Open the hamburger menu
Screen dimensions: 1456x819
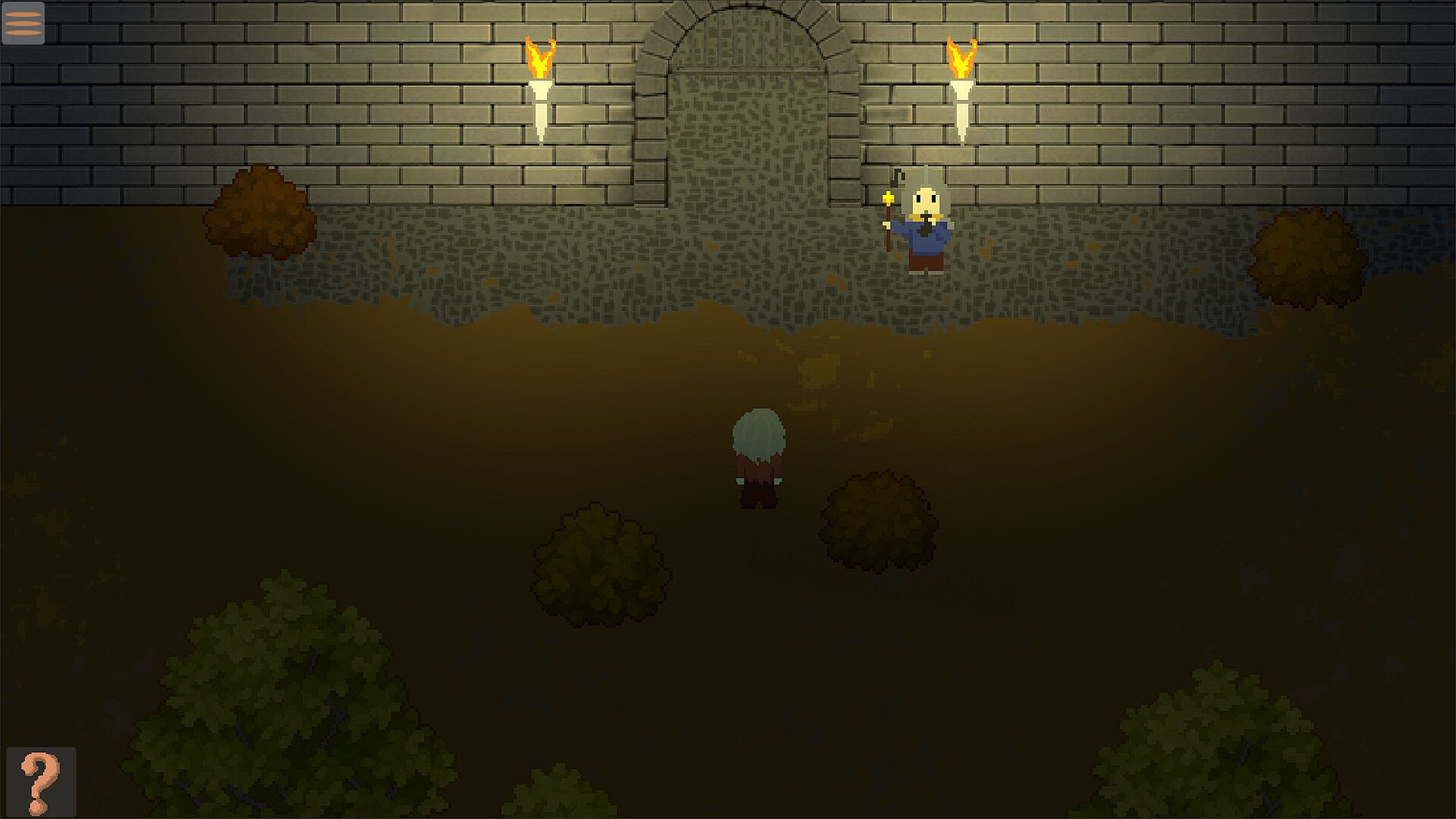pos(24,24)
